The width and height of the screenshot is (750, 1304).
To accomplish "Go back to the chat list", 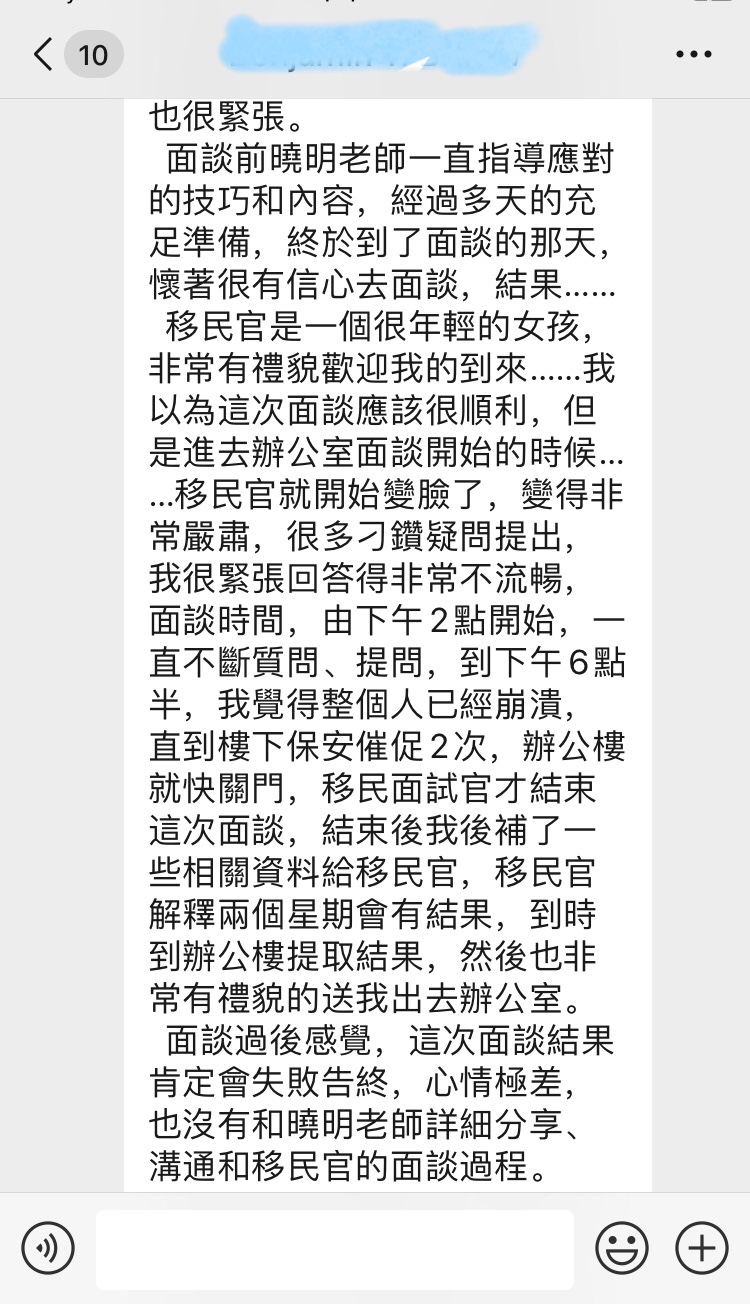I will point(43,54).
